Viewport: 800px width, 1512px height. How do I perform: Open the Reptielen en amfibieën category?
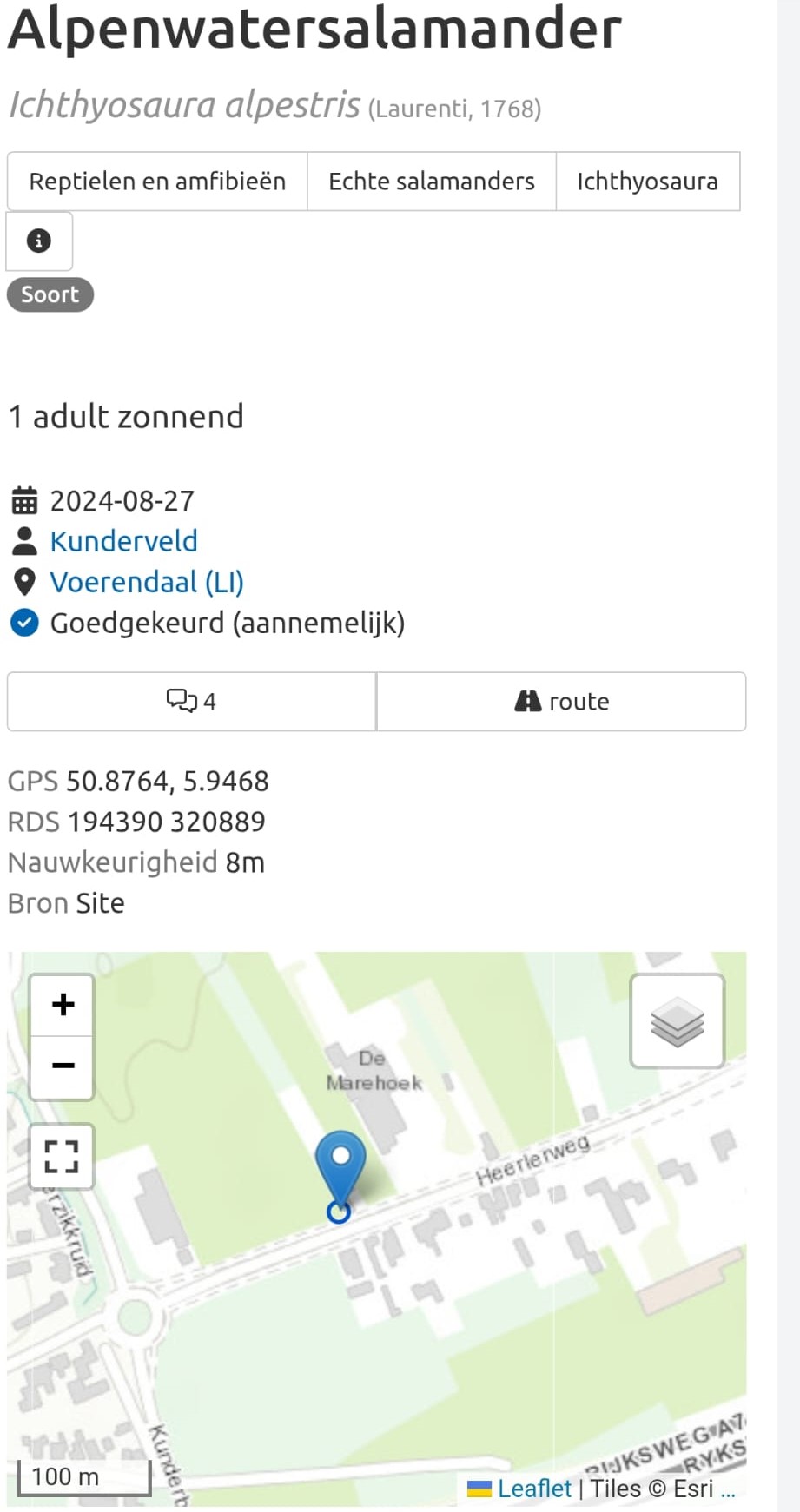click(157, 181)
